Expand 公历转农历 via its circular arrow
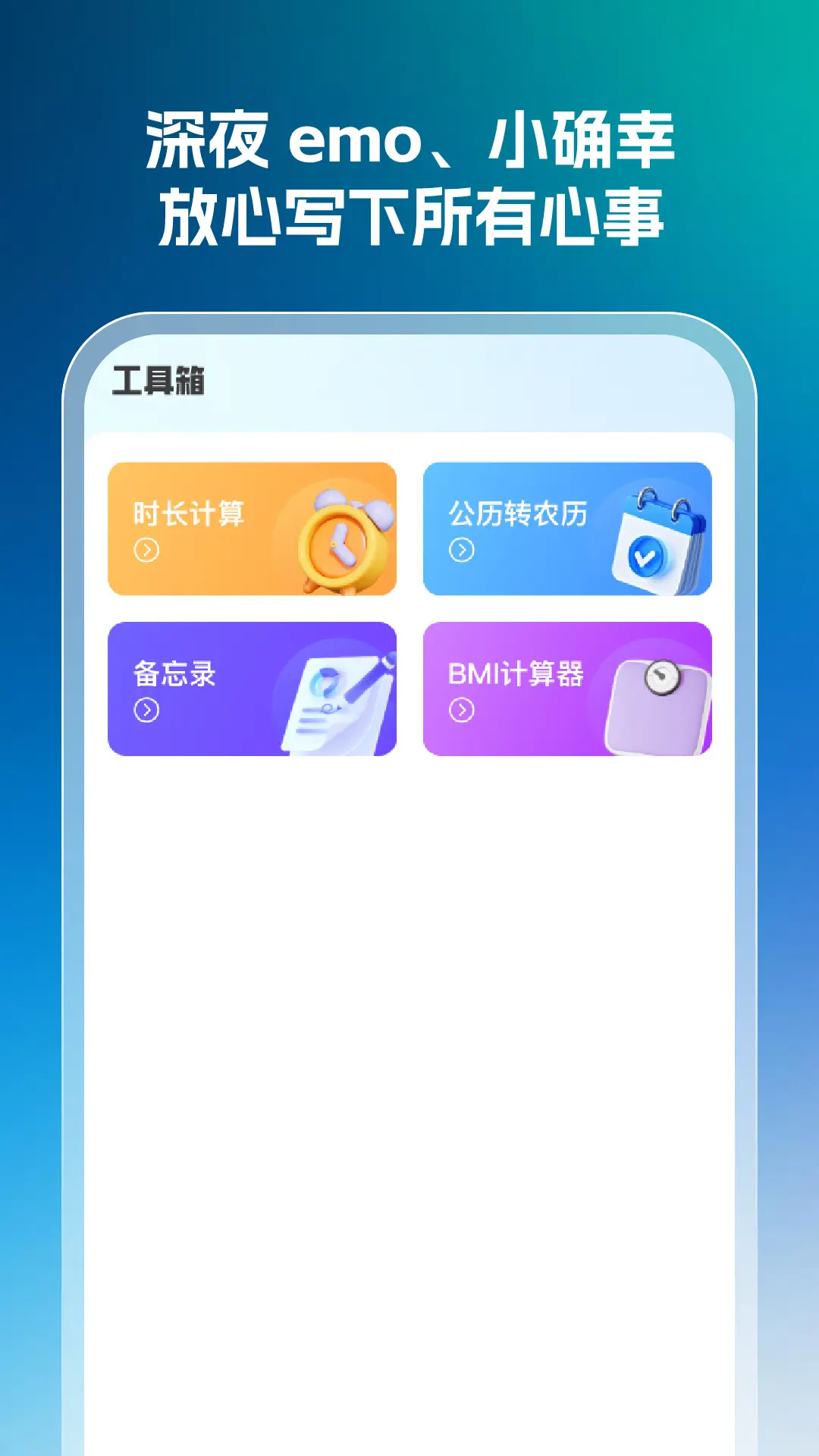819x1456 pixels. click(x=462, y=551)
